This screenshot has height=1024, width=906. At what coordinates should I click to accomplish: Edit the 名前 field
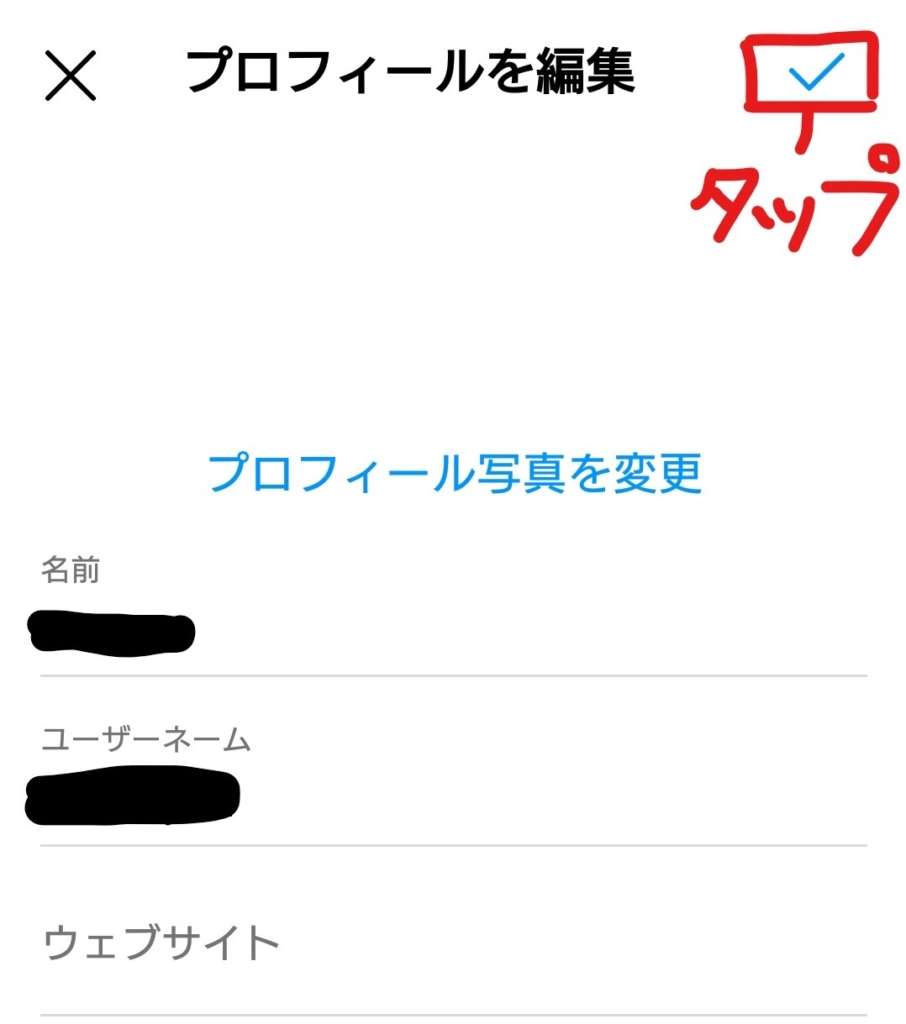point(452,634)
